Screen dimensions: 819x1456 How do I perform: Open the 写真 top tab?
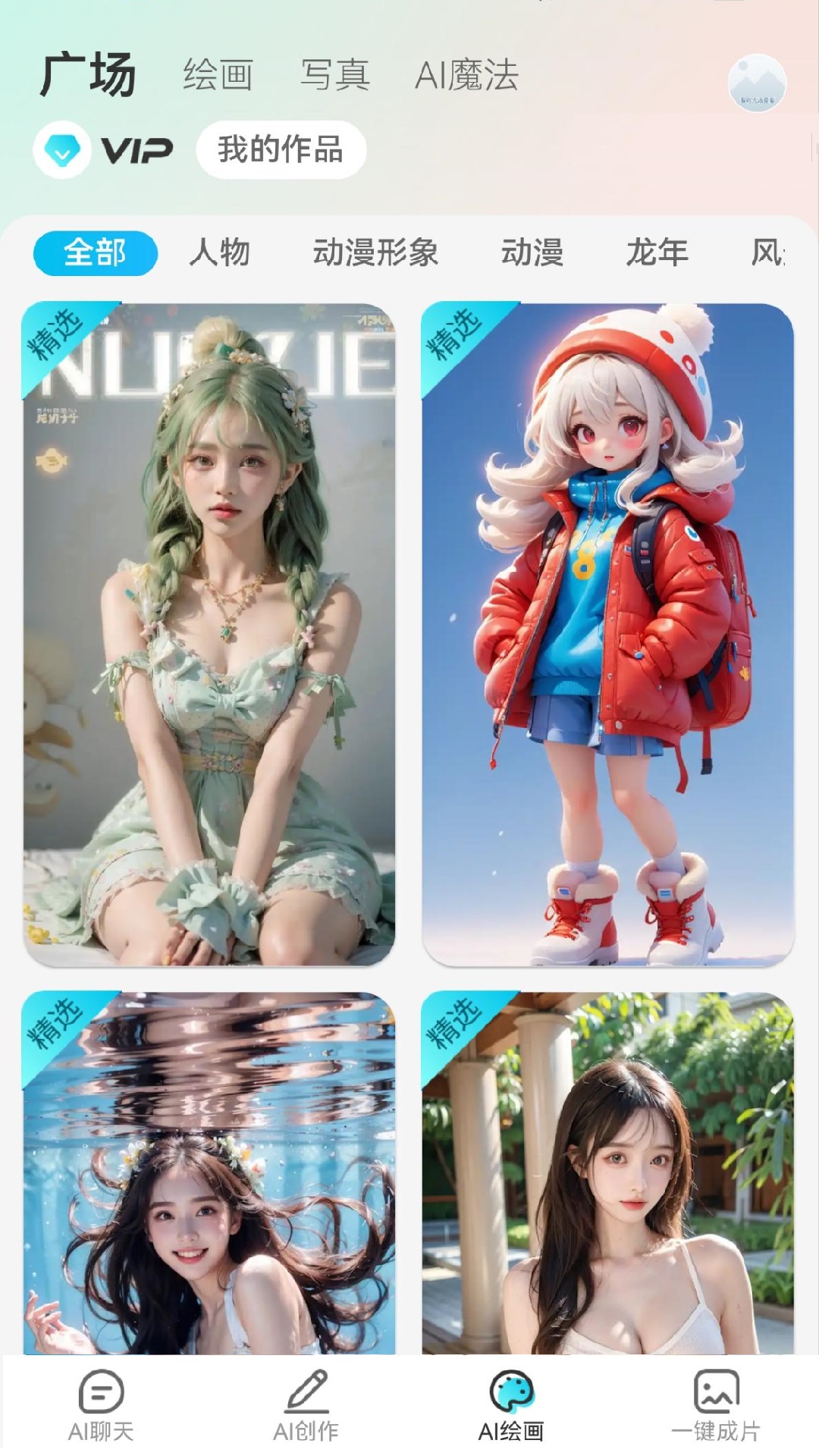point(334,75)
